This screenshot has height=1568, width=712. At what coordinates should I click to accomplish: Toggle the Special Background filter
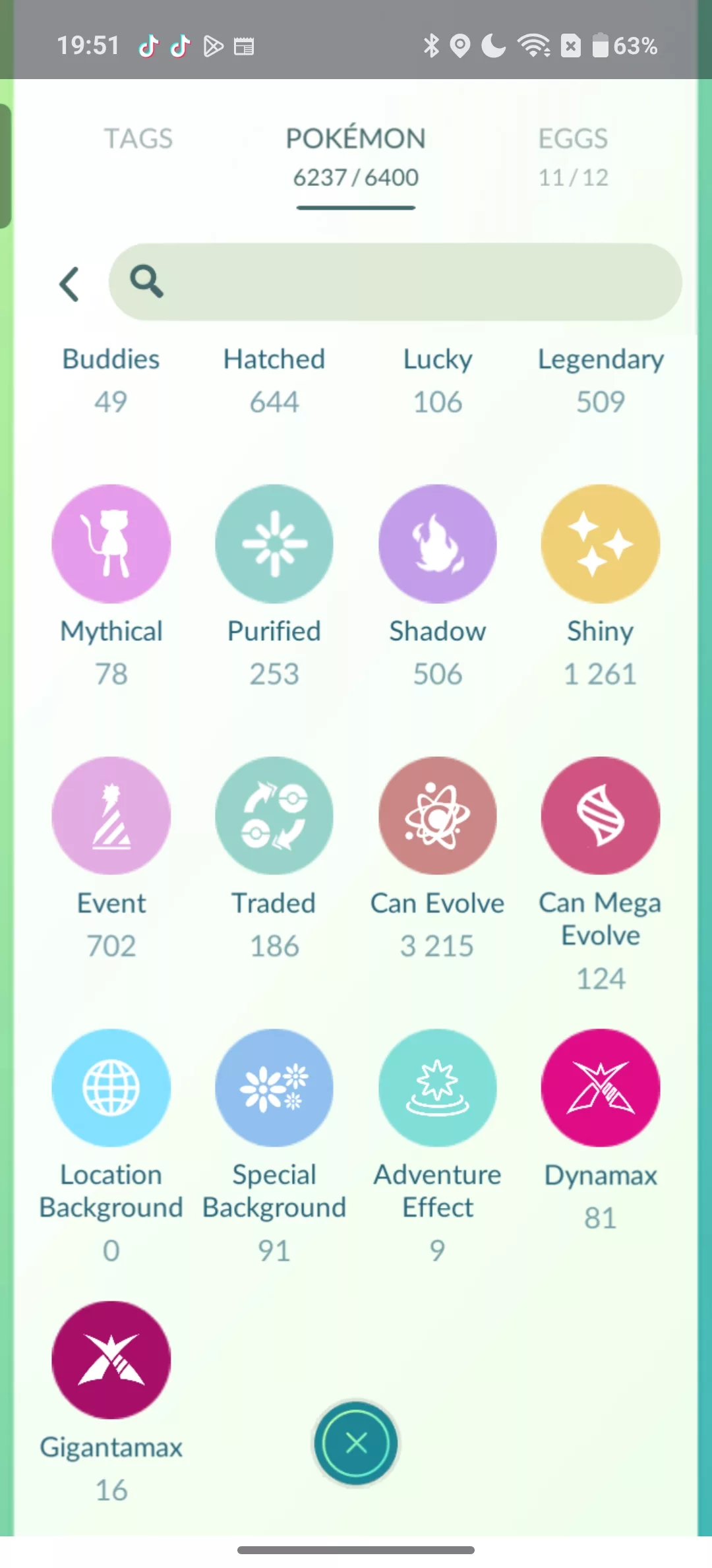pyautogui.click(x=274, y=1087)
